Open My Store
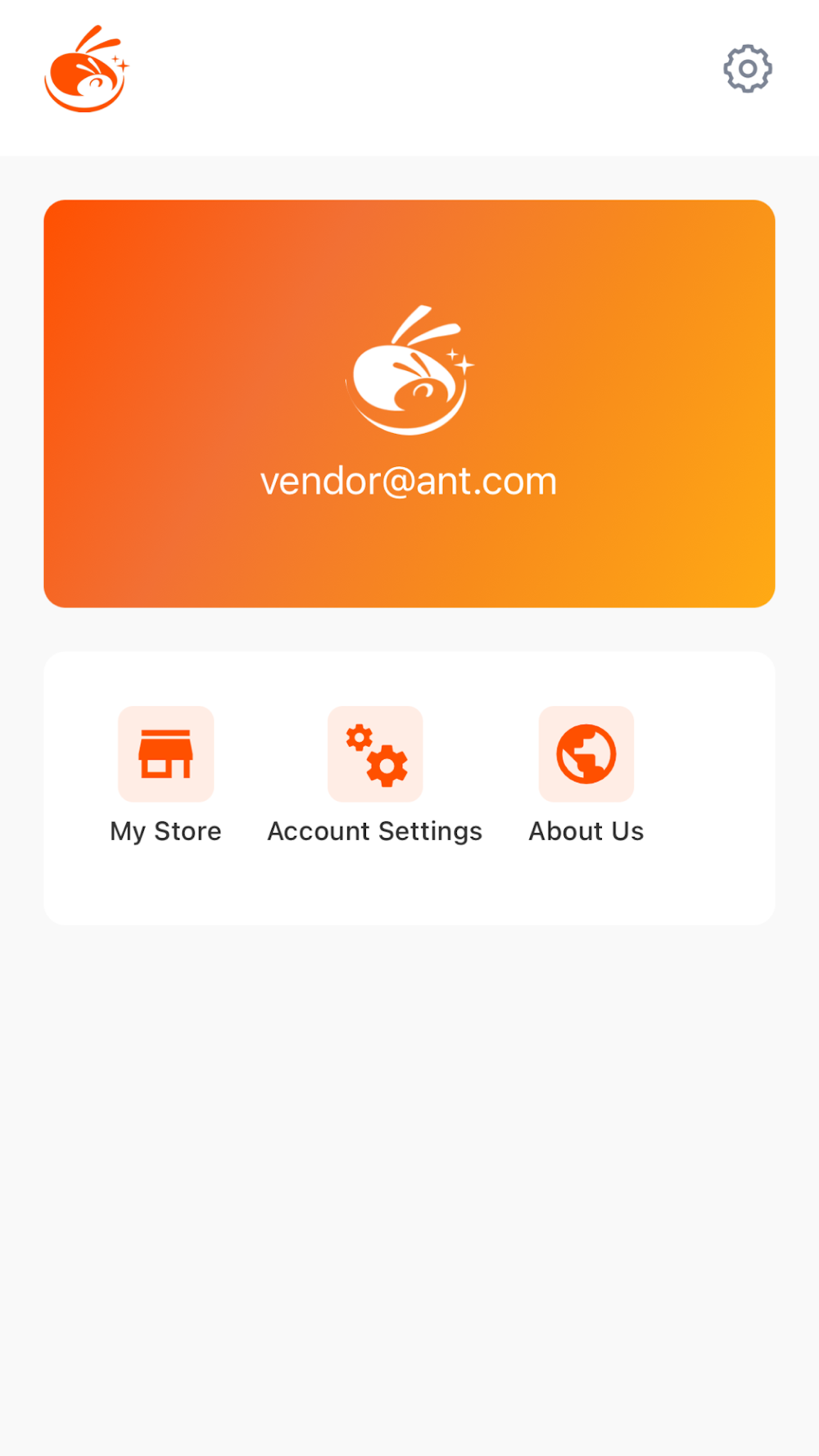The image size is (819, 1456). [x=165, y=775]
